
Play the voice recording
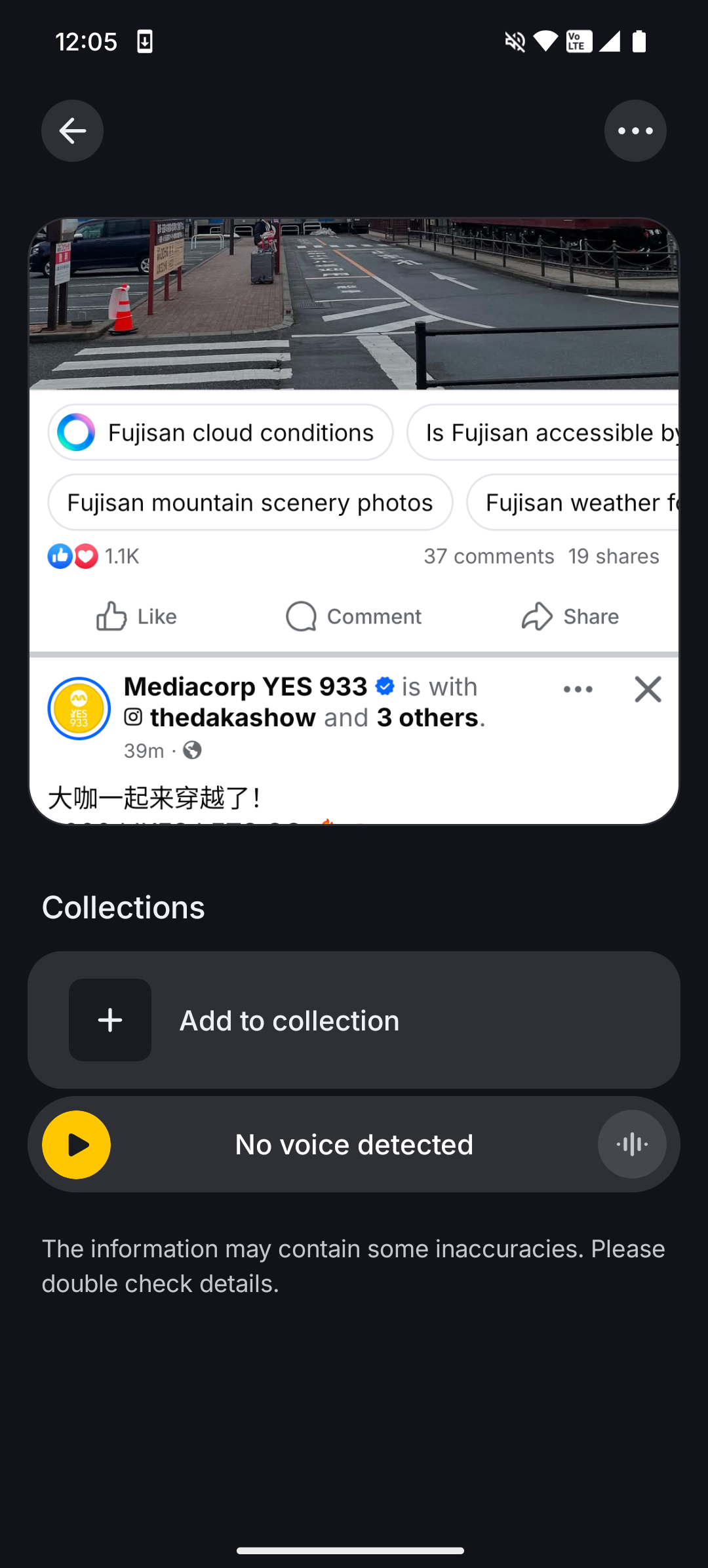[77, 1145]
